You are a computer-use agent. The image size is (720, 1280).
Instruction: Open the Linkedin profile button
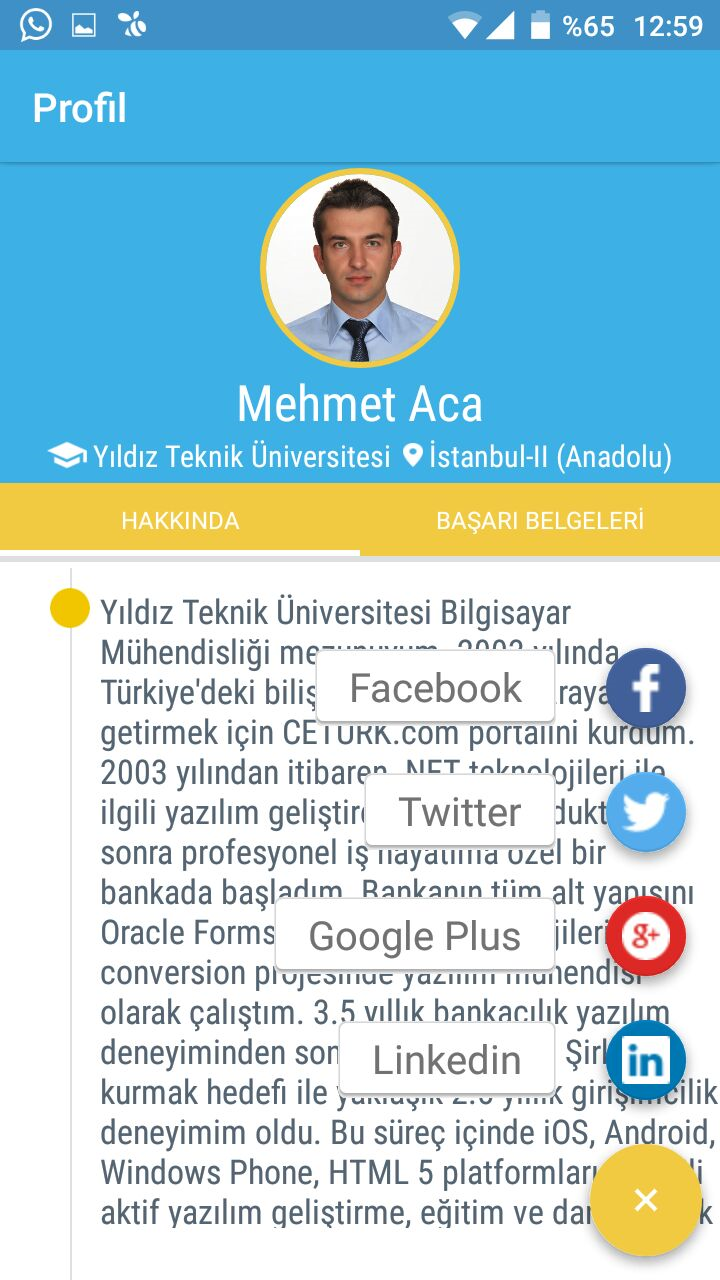point(646,1060)
